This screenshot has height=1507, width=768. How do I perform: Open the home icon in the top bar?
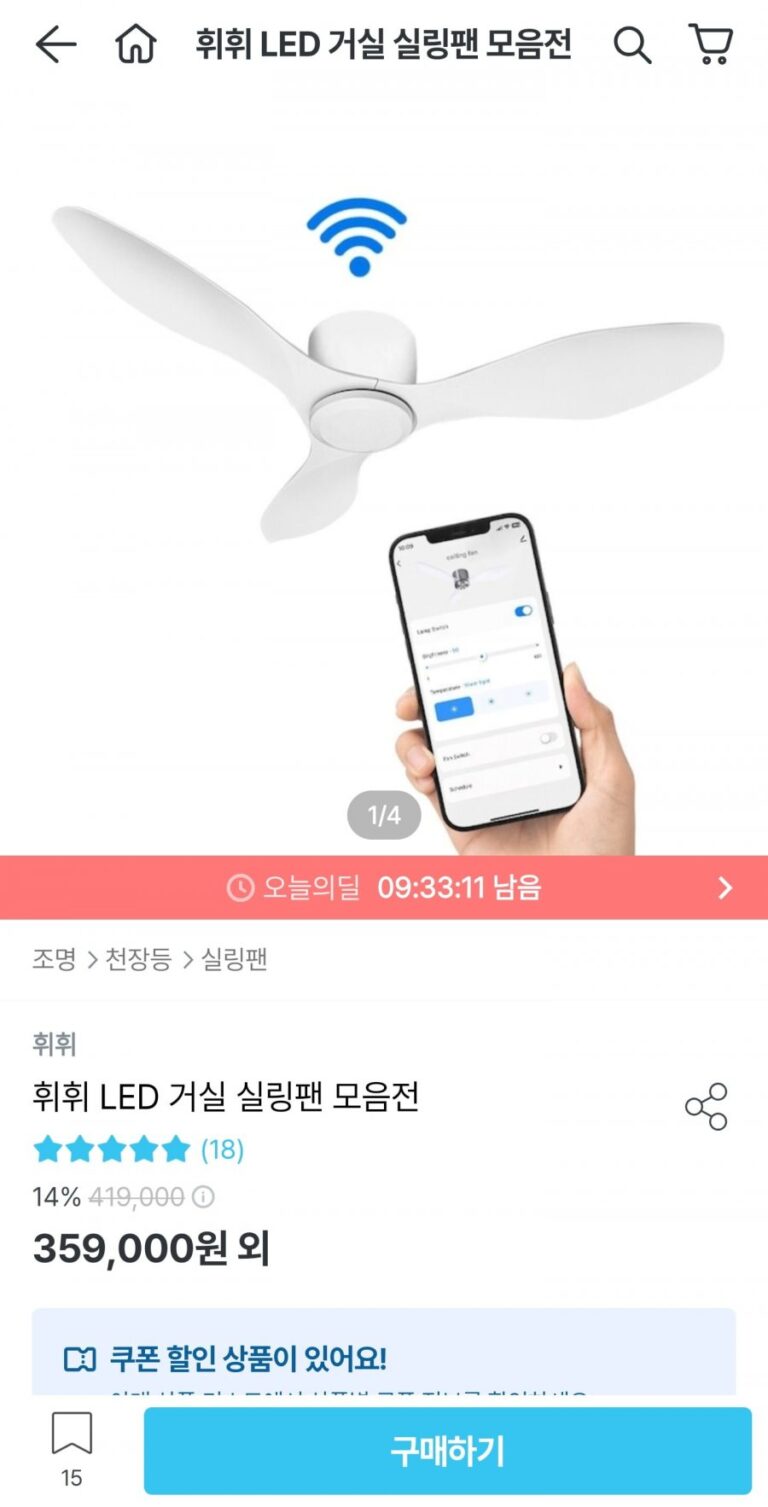tap(136, 45)
